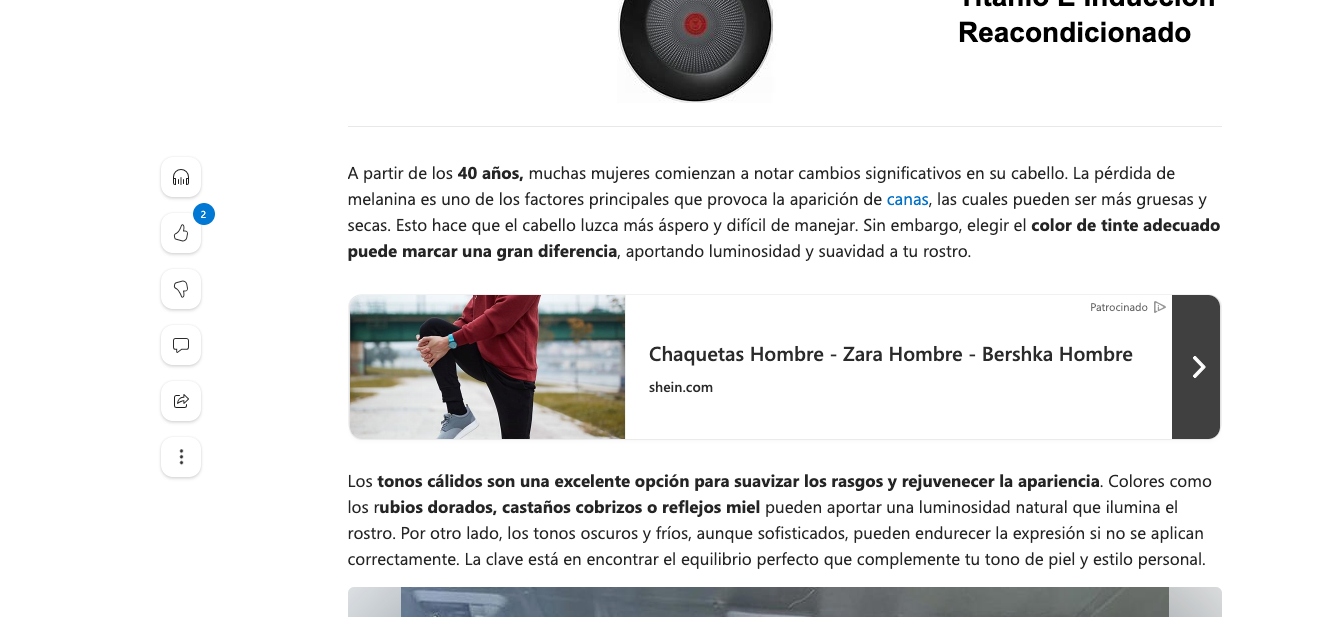This screenshot has width=1343, height=617.
Task: Like the article with the thumbs up
Action: (181, 233)
